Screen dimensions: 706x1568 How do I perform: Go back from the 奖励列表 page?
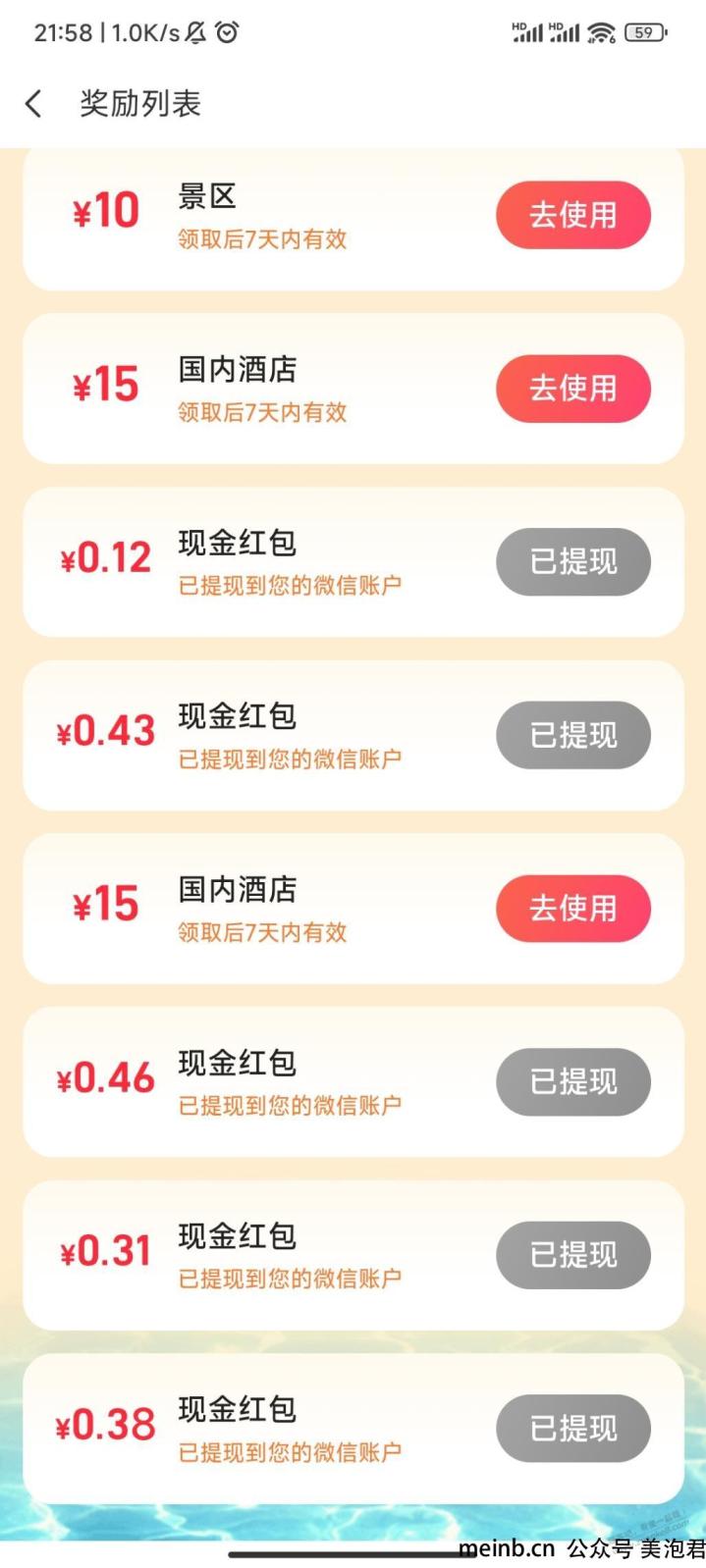33,104
